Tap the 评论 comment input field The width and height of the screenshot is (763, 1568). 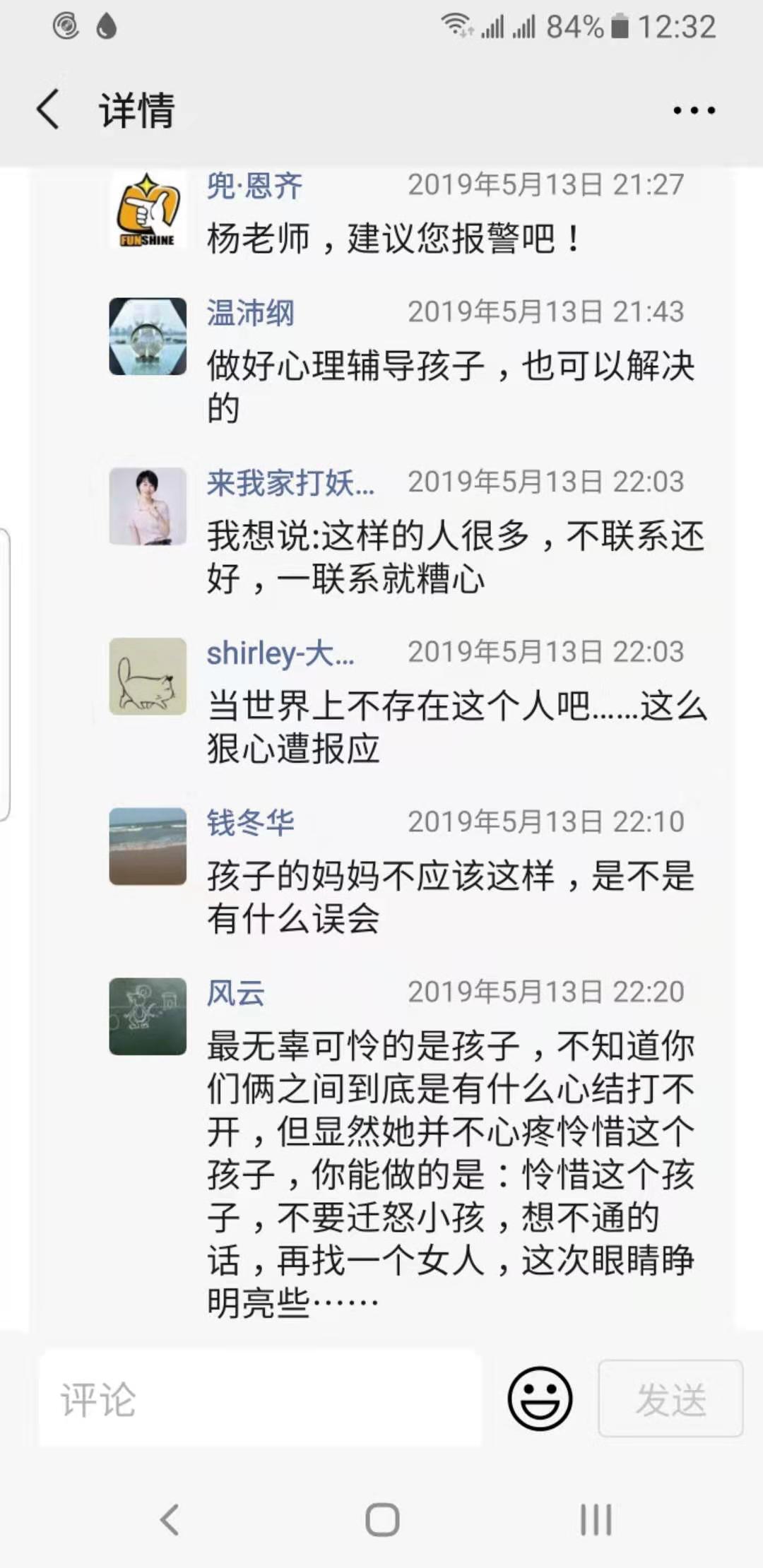pyautogui.click(x=260, y=1399)
